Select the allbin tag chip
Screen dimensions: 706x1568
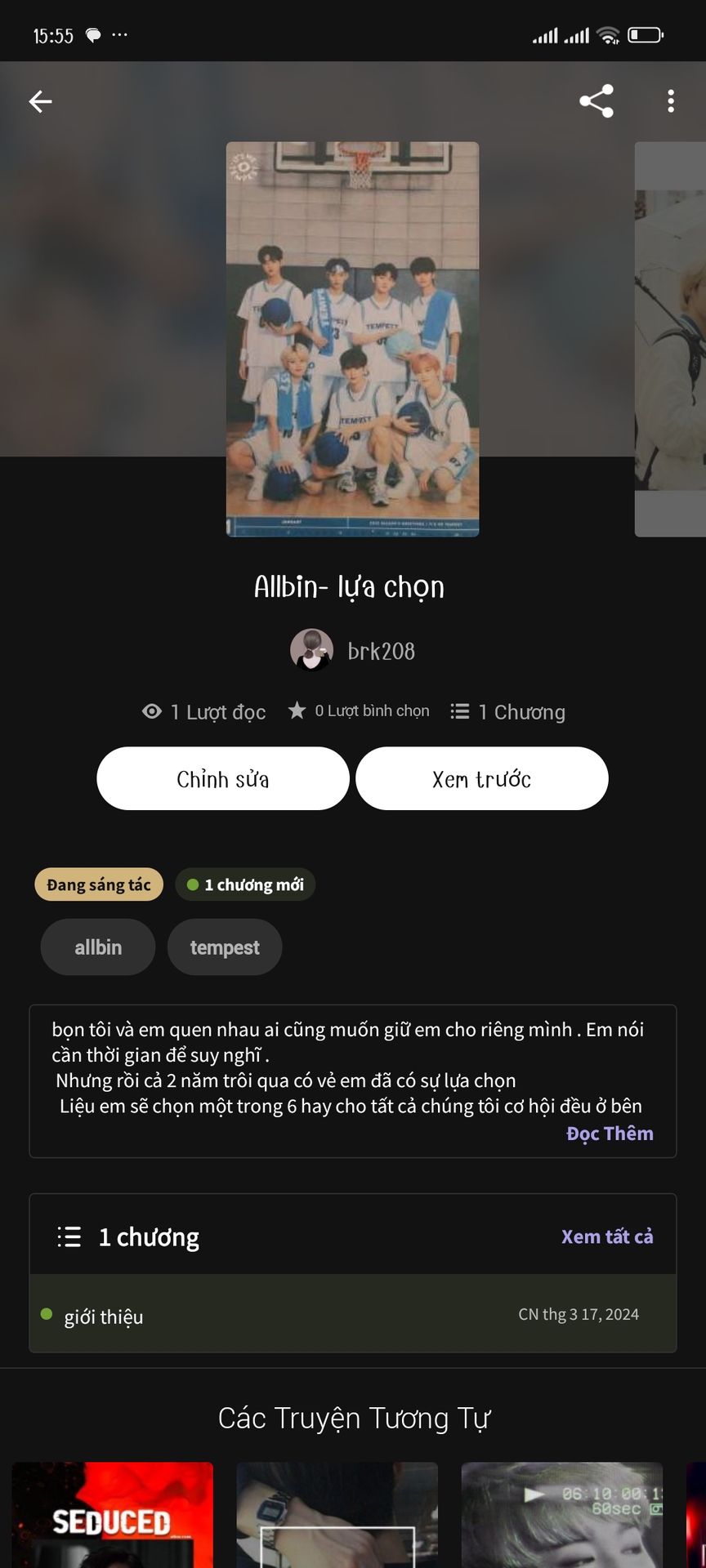point(98,947)
